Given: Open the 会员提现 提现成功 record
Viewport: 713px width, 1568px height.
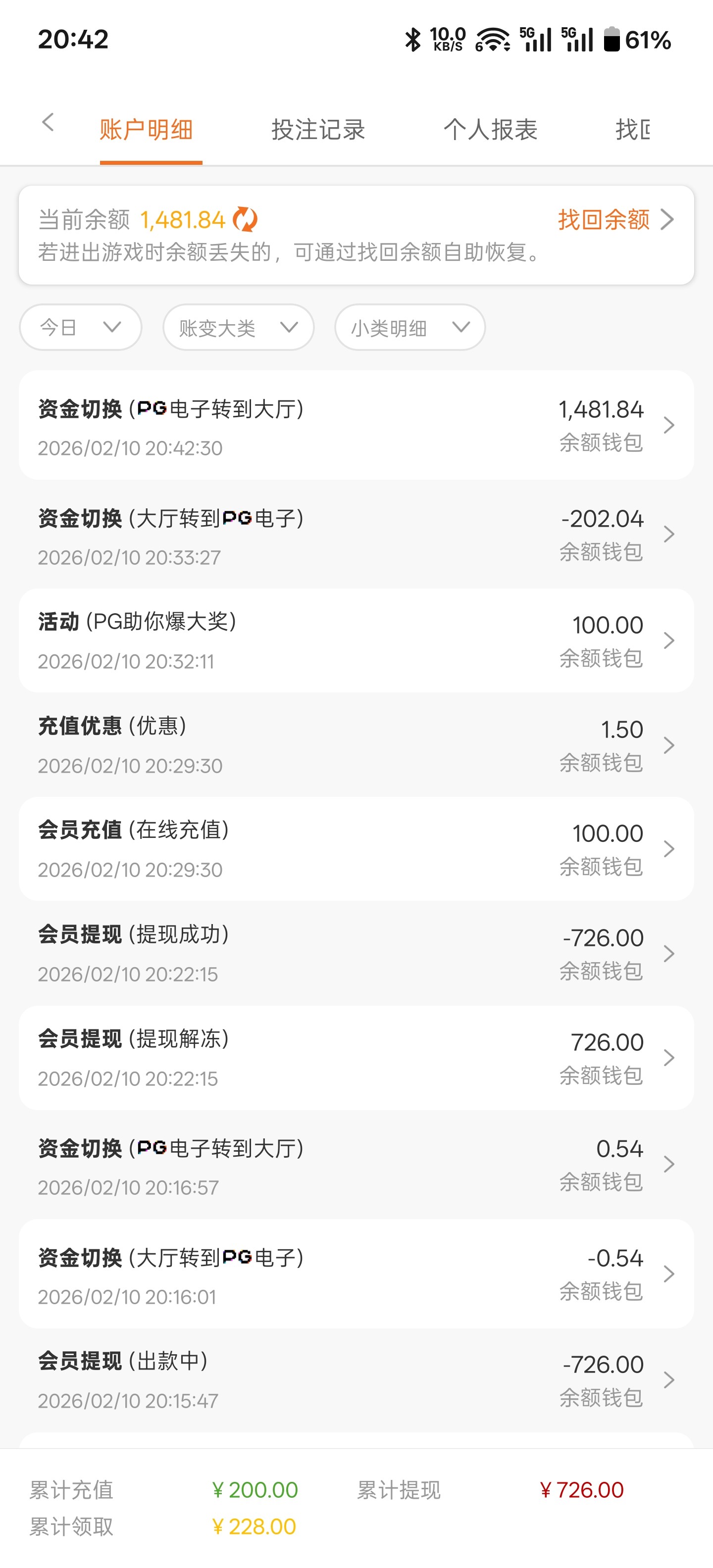Looking at the screenshot, I should coord(356,954).
